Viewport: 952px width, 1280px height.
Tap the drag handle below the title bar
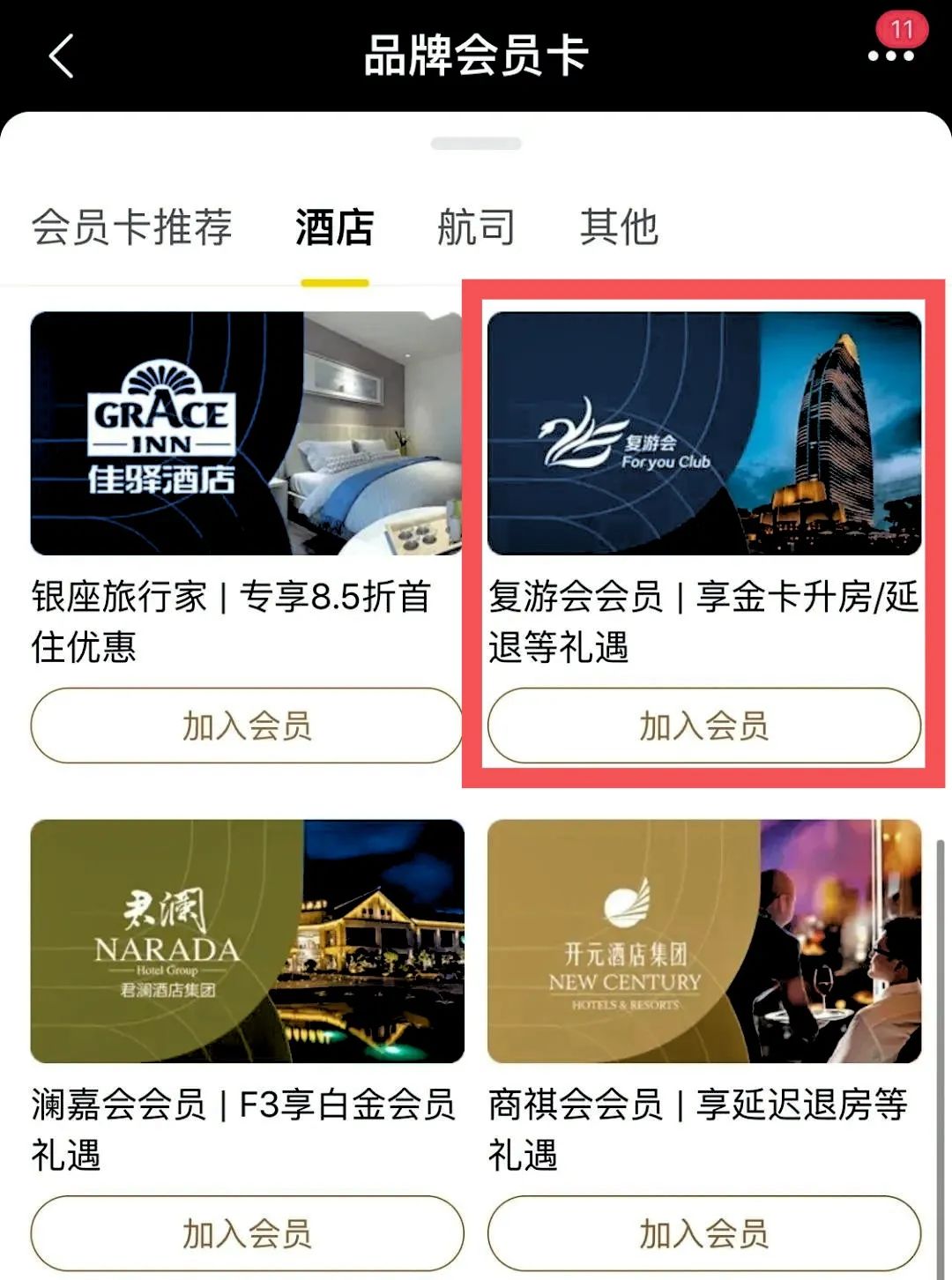coord(476,141)
